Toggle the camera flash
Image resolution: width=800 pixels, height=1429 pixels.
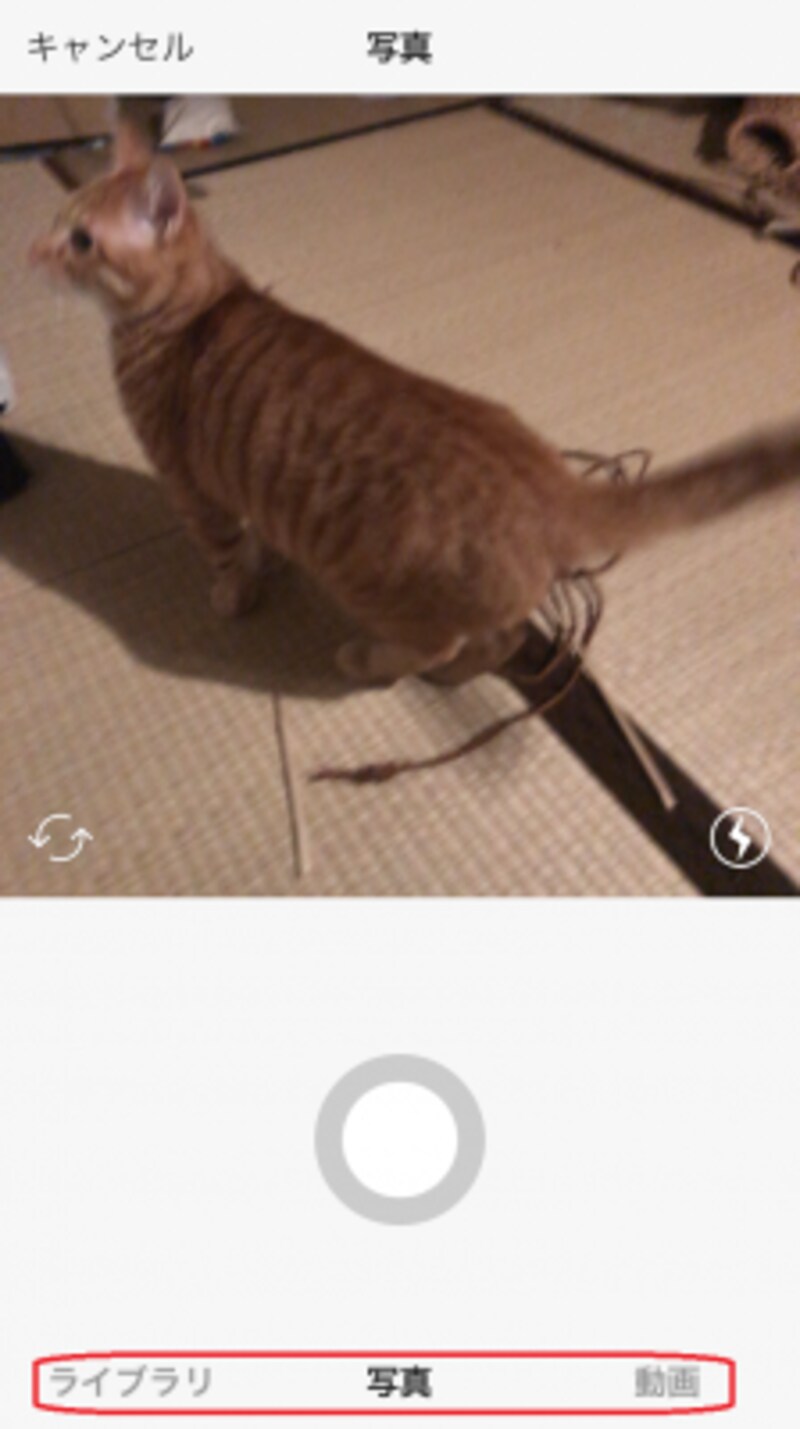740,838
